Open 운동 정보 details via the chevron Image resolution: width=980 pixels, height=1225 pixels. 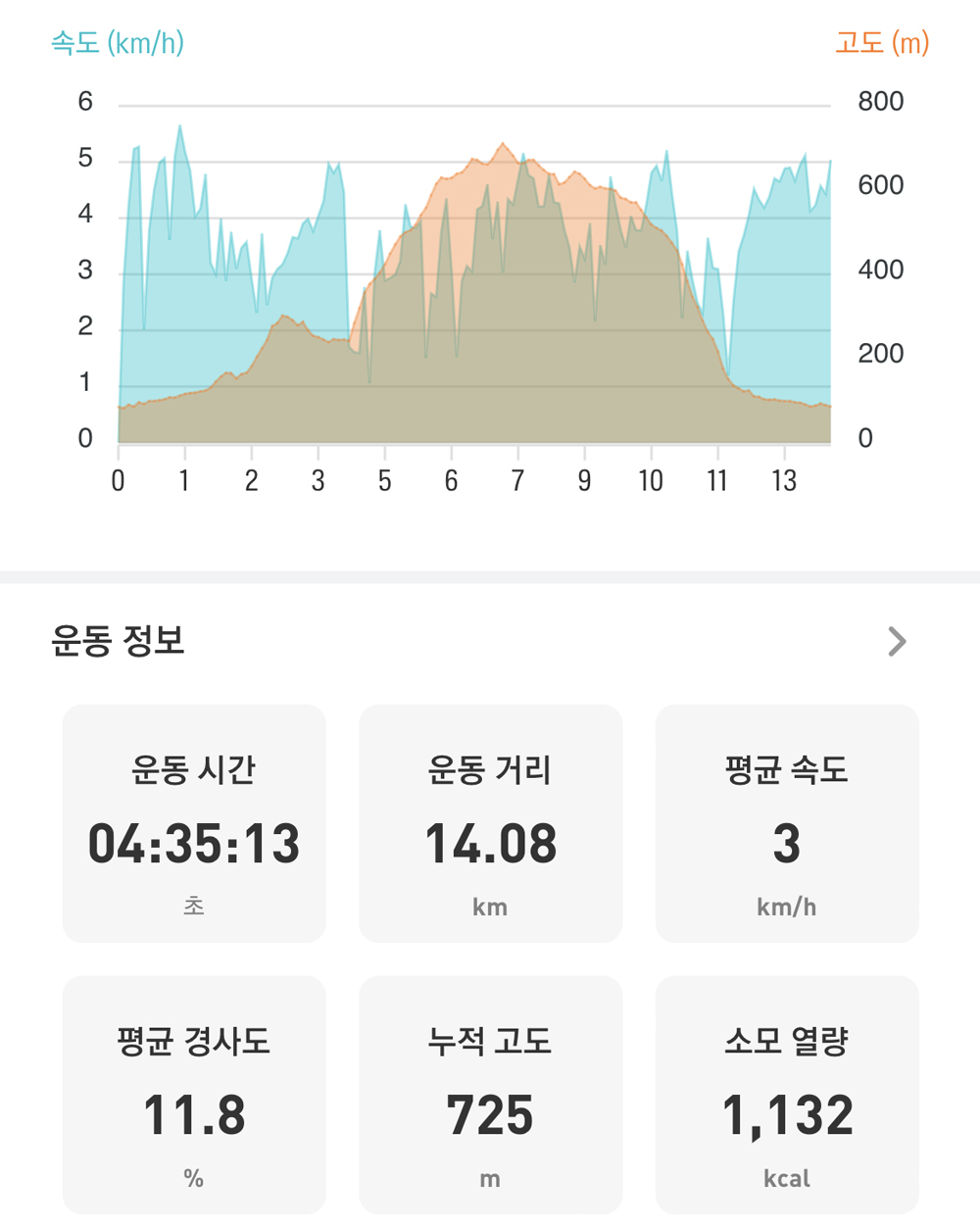tap(897, 642)
